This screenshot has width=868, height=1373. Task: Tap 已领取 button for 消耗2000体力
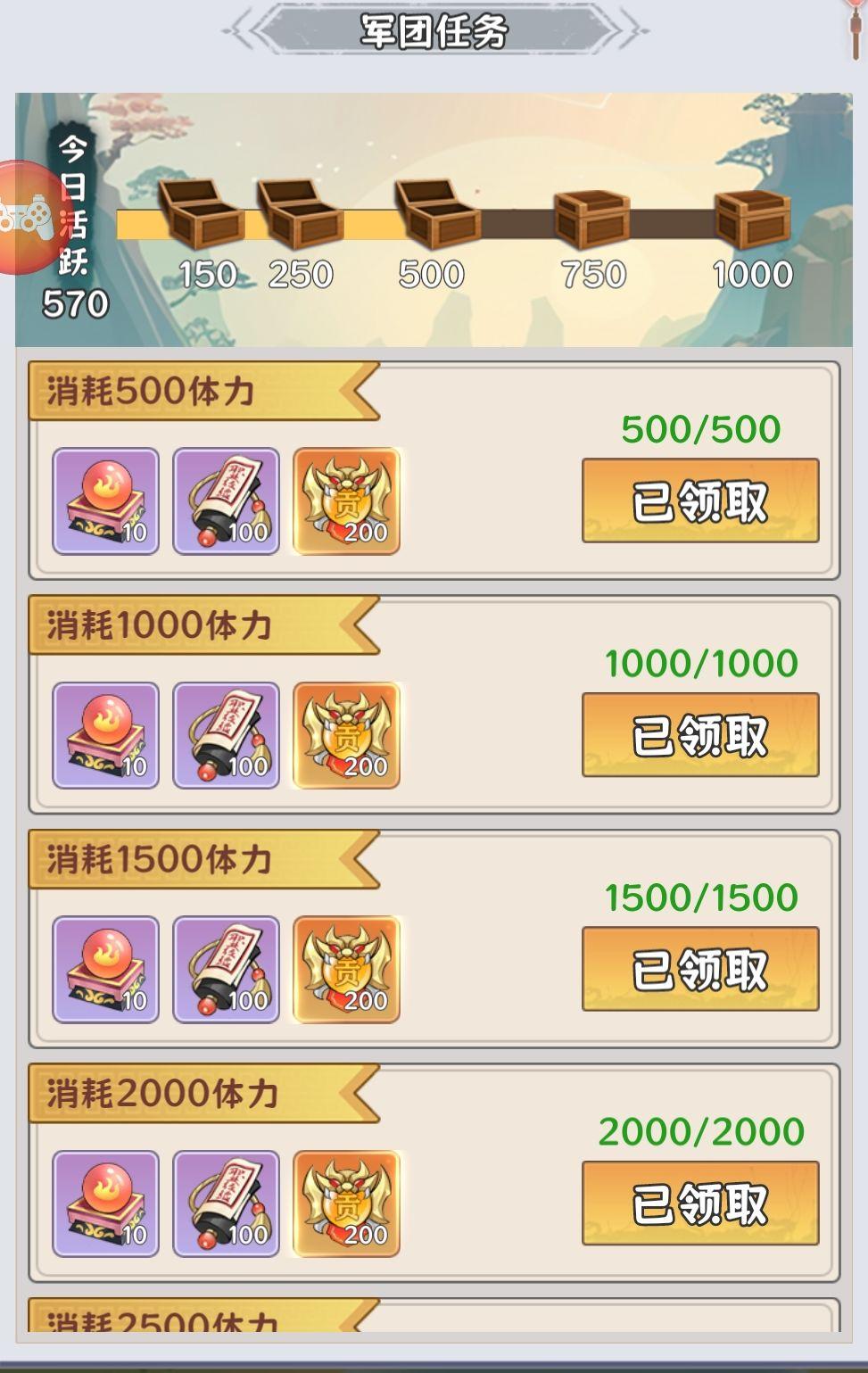tap(700, 1203)
